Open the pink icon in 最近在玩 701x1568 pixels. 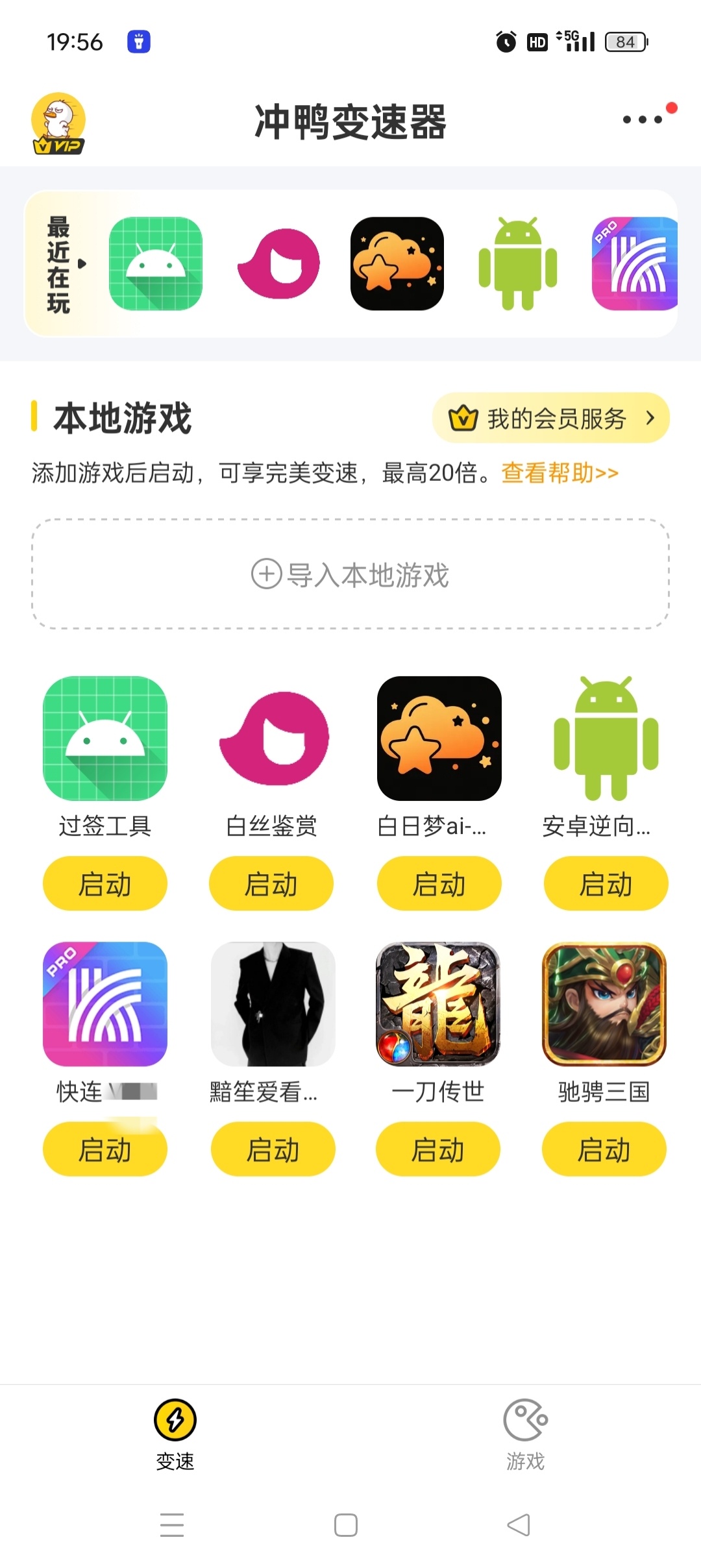[279, 263]
